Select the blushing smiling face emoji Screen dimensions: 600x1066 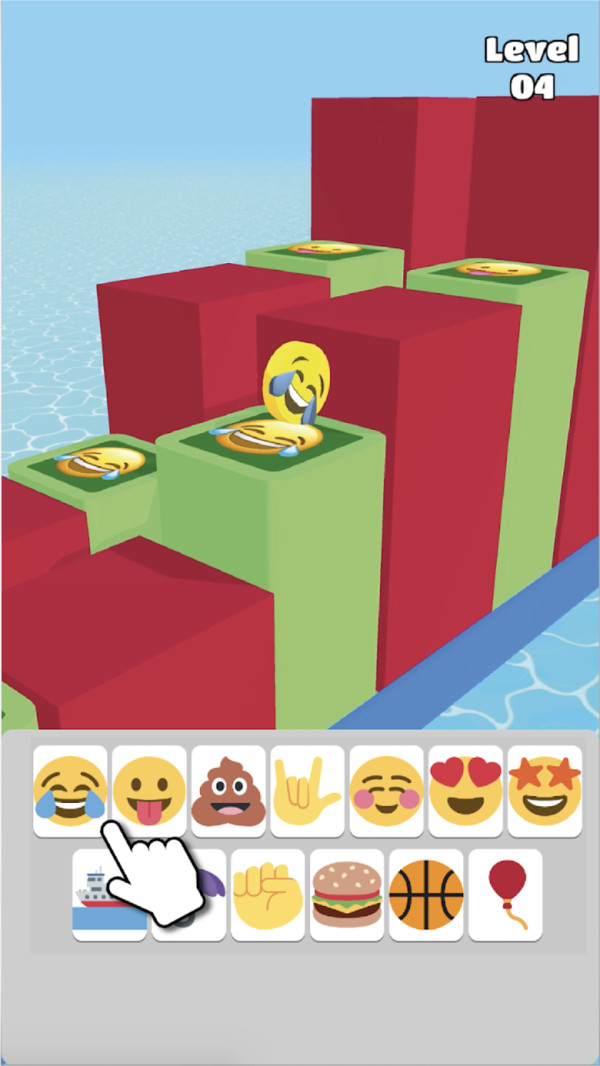click(386, 790)
